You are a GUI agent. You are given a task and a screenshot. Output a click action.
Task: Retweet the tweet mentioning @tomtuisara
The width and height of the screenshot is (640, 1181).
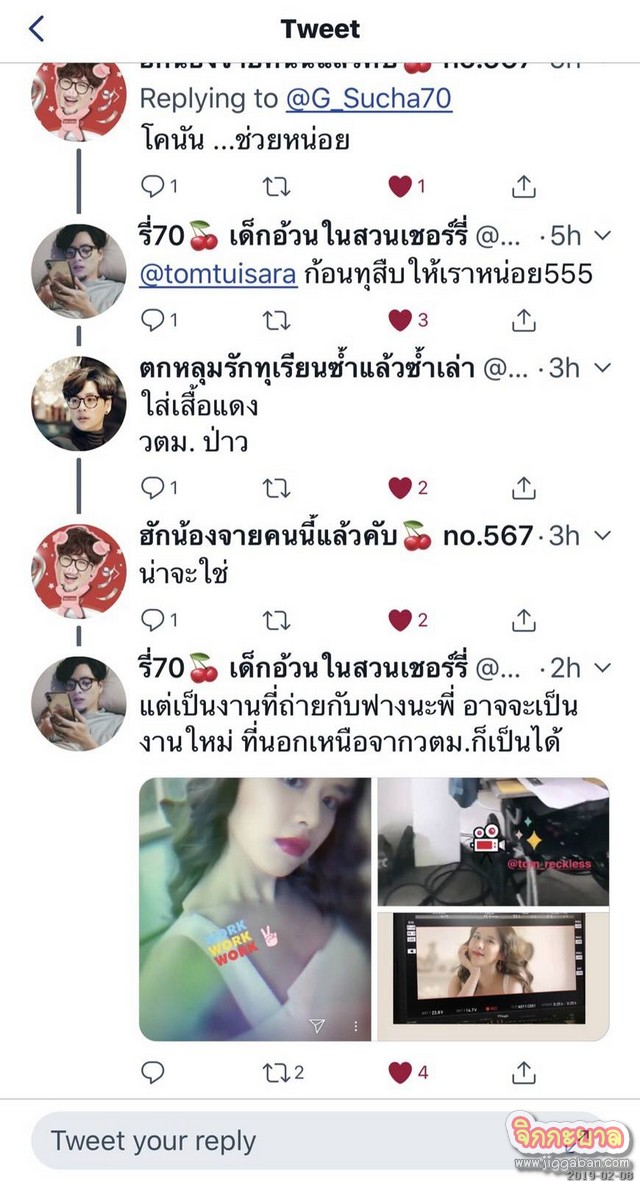pyautogui.click(x=275, y=320)
